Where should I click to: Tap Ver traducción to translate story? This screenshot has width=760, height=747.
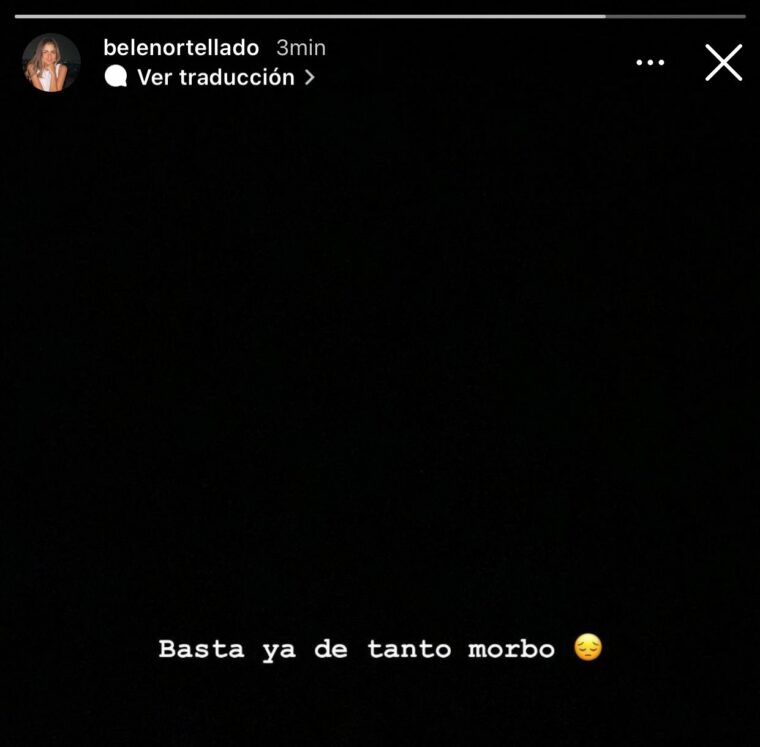214,77
